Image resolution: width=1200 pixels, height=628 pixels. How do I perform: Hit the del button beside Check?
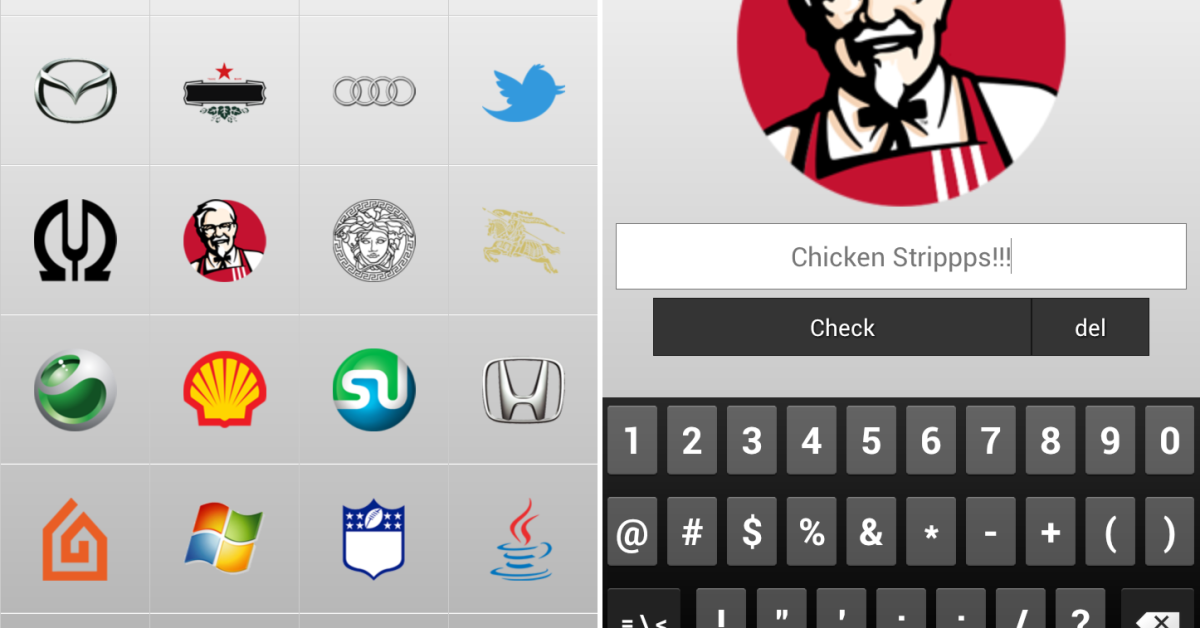point(1090,327)
